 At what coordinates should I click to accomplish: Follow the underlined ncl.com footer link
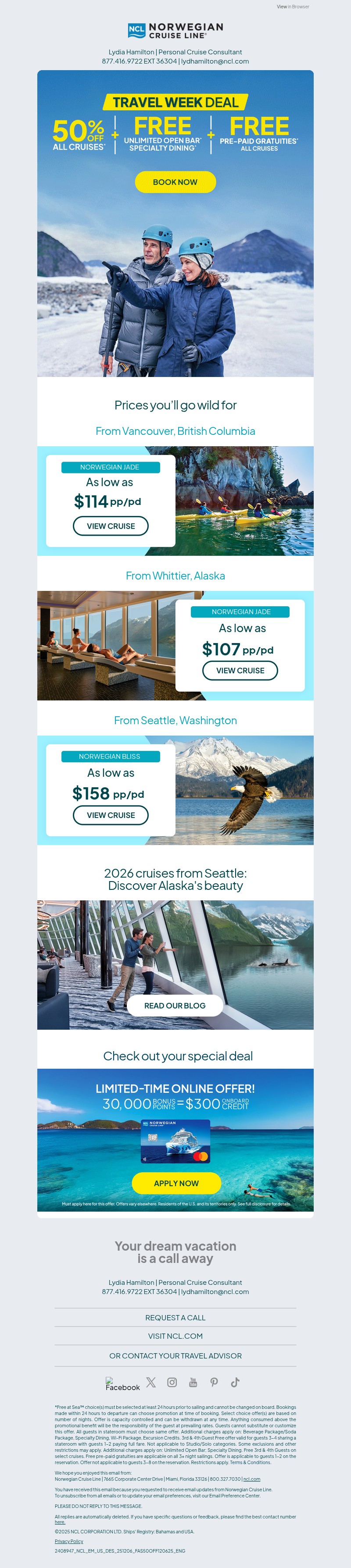(x=252, y=1479)
